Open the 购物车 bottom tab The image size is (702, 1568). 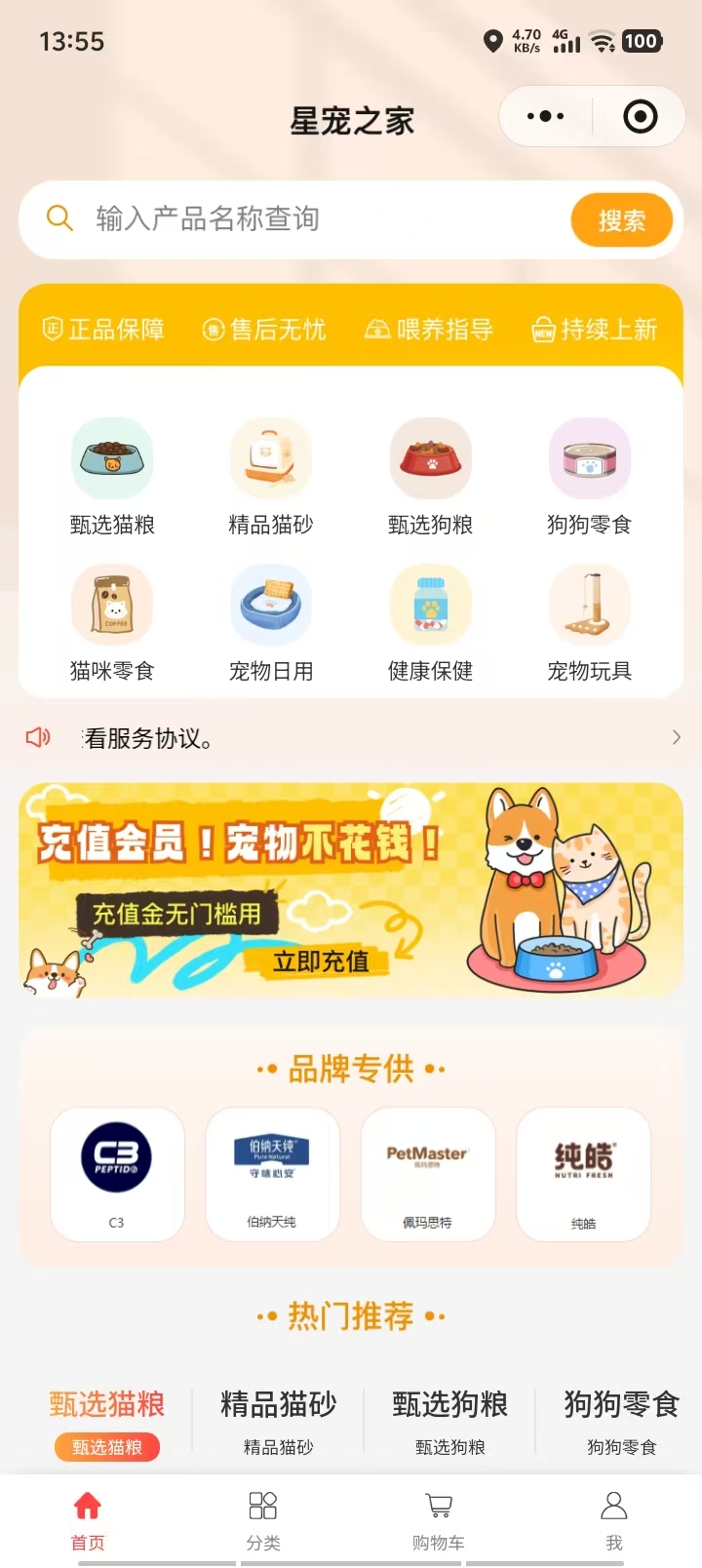pyautogui.click(x=439, y=1519)
